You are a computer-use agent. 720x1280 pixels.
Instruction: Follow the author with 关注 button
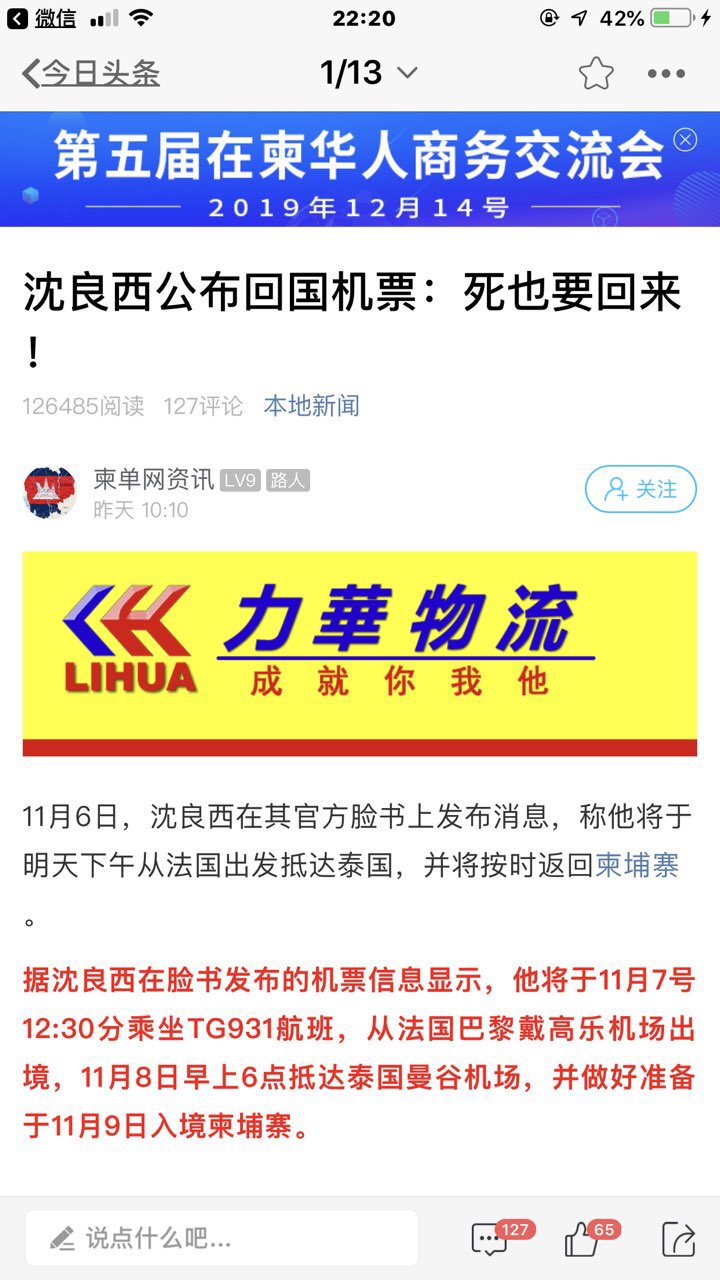pyautogui.click(x=640, y=489)
